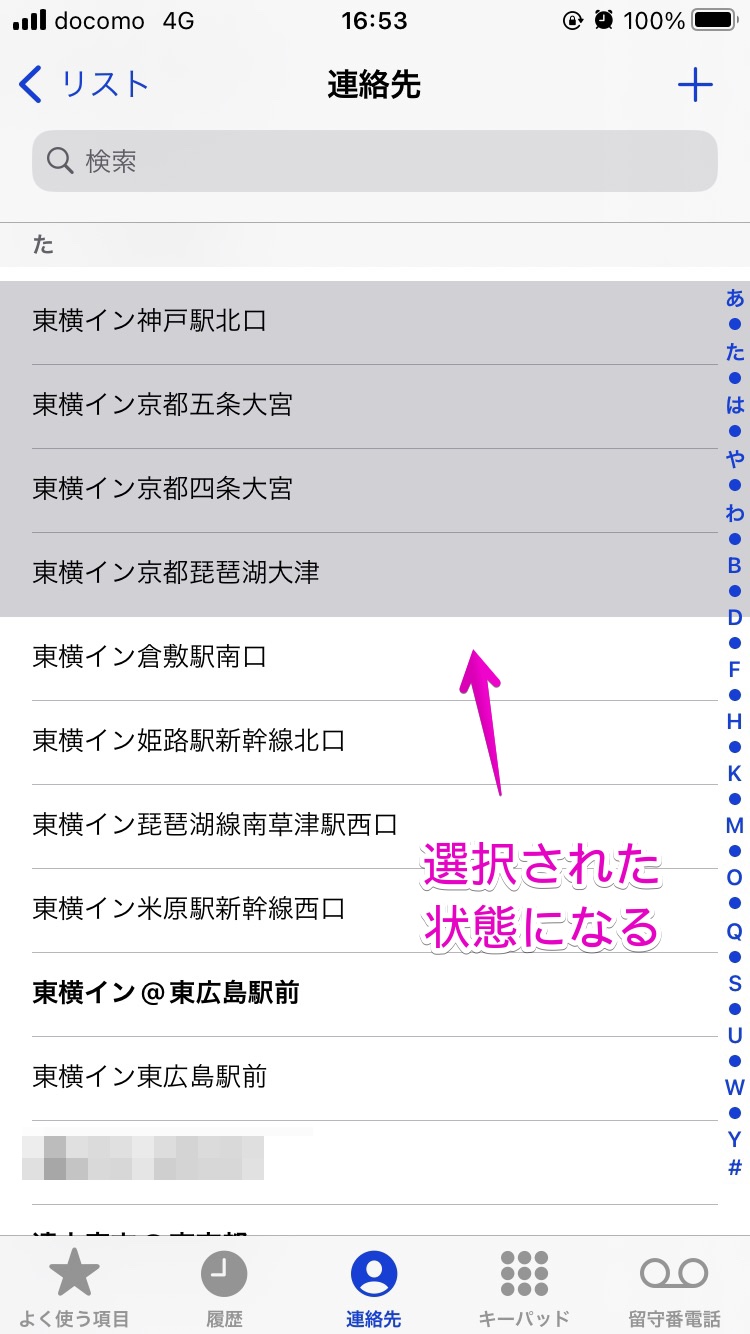Image resolution: width=750 pixels, height=1334 pixels.
Task: Open contact 東横イン姫路駅新幹線北口
Action: (359, 742)
